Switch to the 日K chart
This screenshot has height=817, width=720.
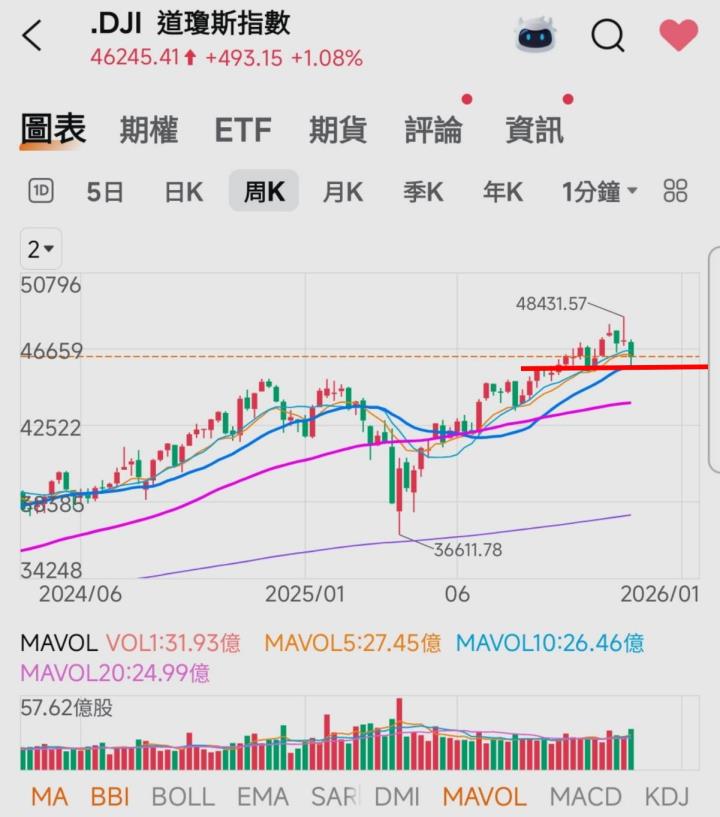[183, 192]
